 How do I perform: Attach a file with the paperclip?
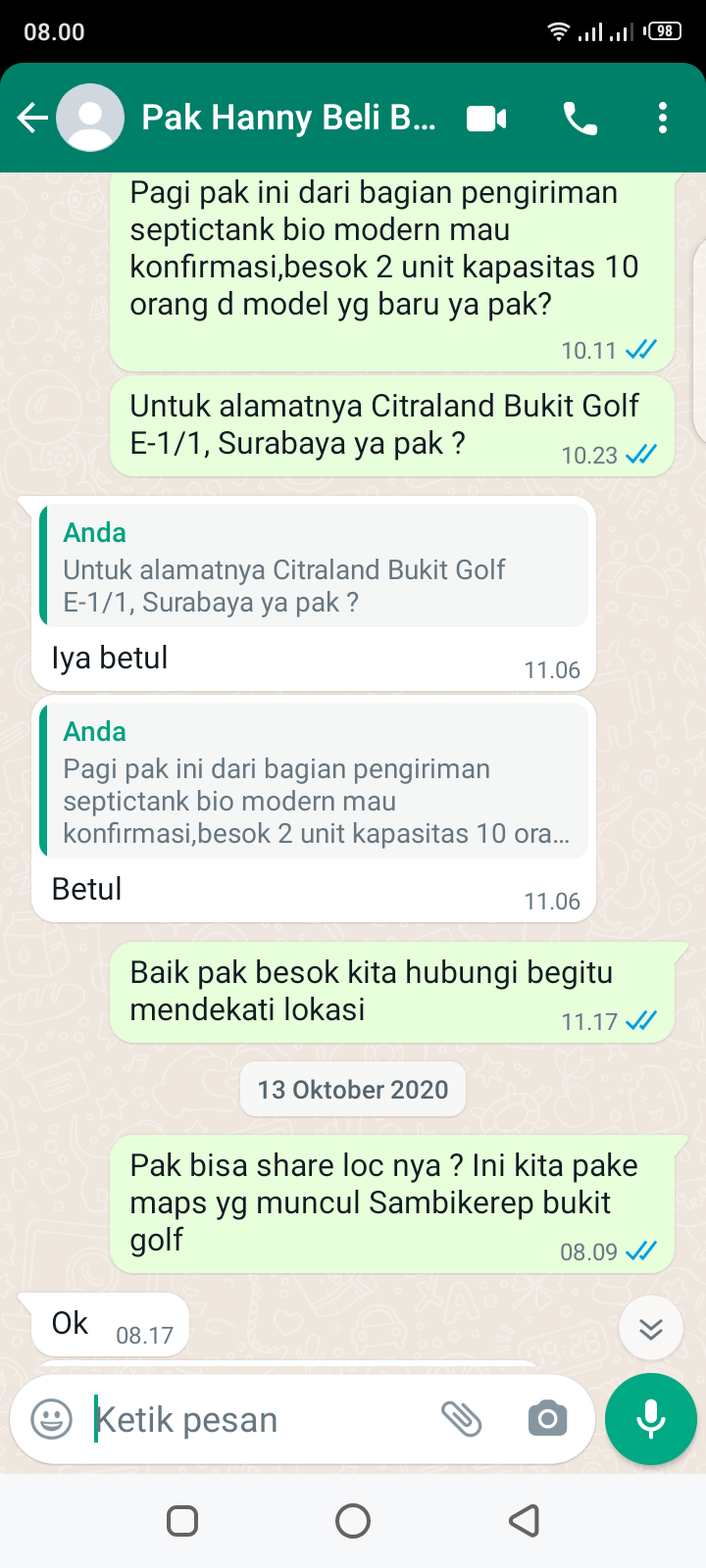tap(461, 1419)
